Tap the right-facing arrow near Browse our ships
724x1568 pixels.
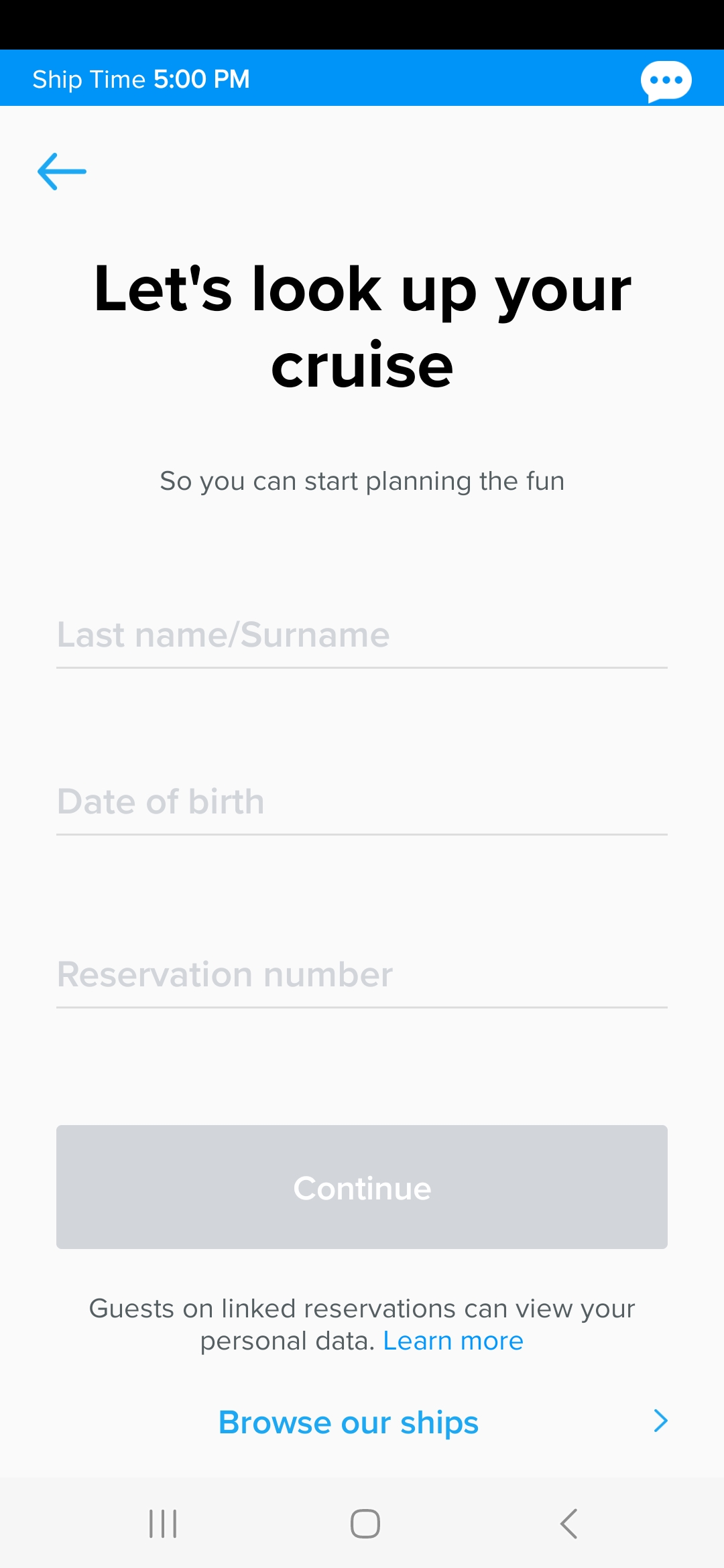(x=660, y=1421)
